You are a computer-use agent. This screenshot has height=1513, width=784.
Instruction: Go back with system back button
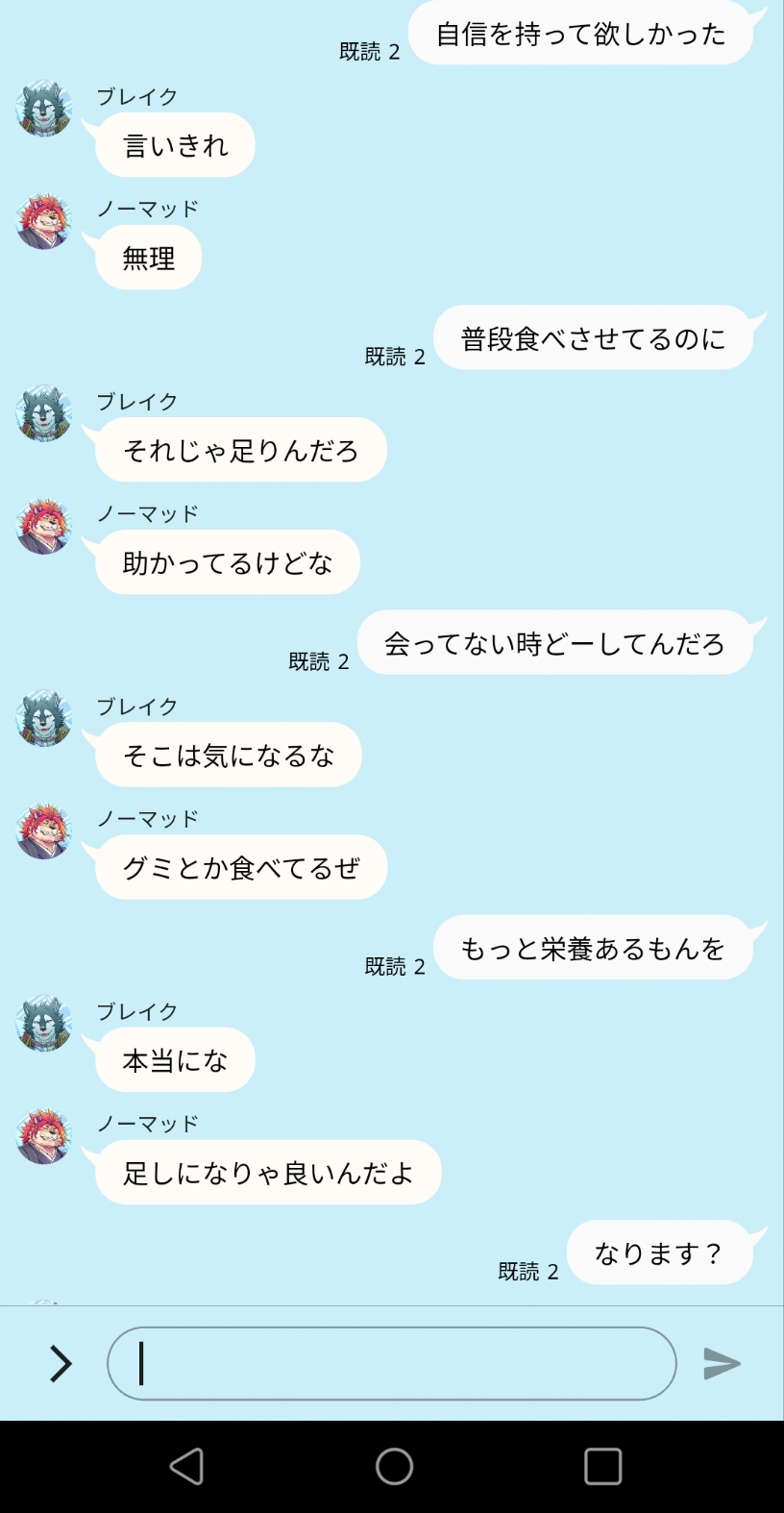186,1466
